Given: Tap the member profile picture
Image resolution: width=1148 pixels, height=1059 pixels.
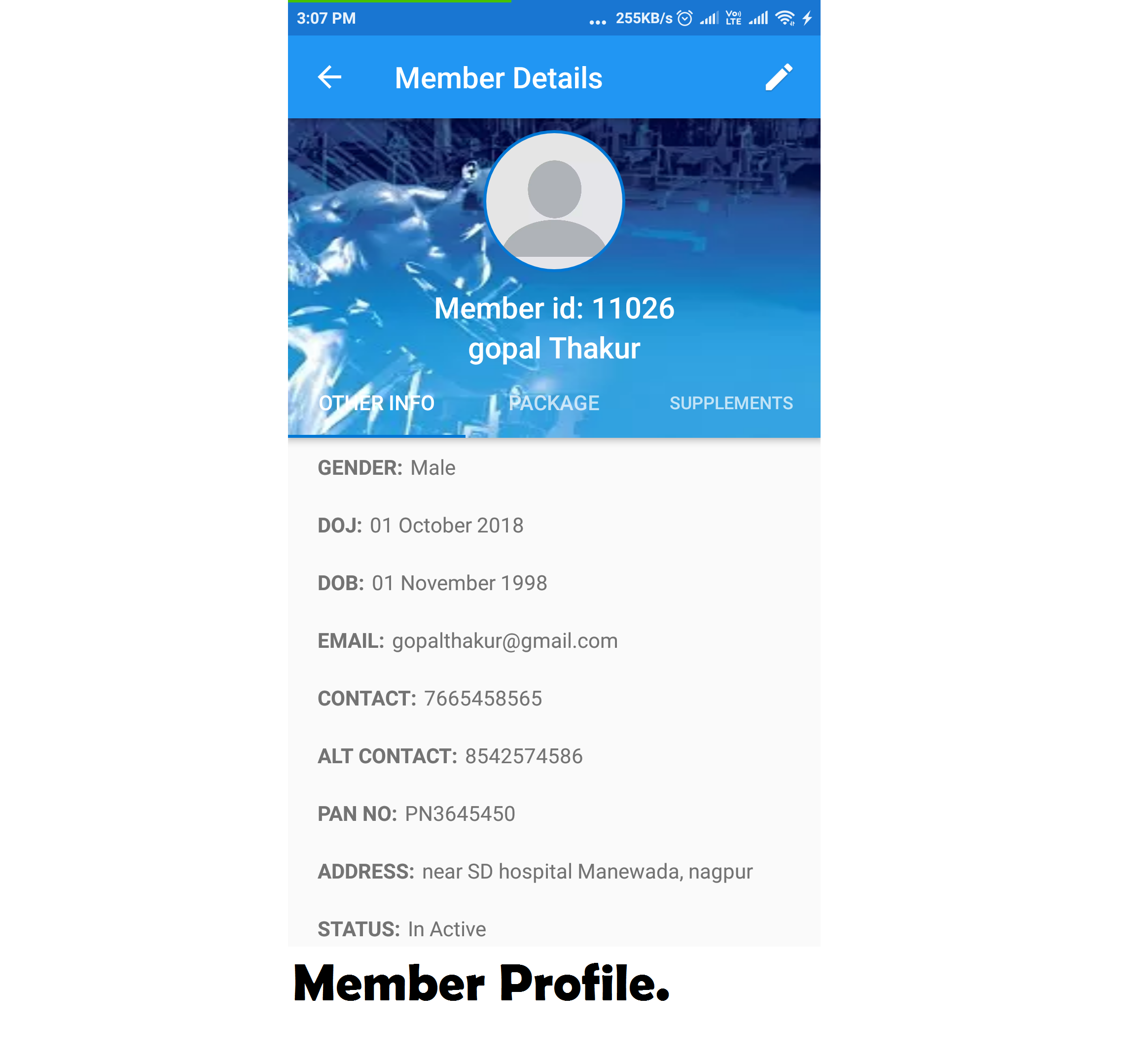Looking at the screenshot, I should (x=554, y=201).
